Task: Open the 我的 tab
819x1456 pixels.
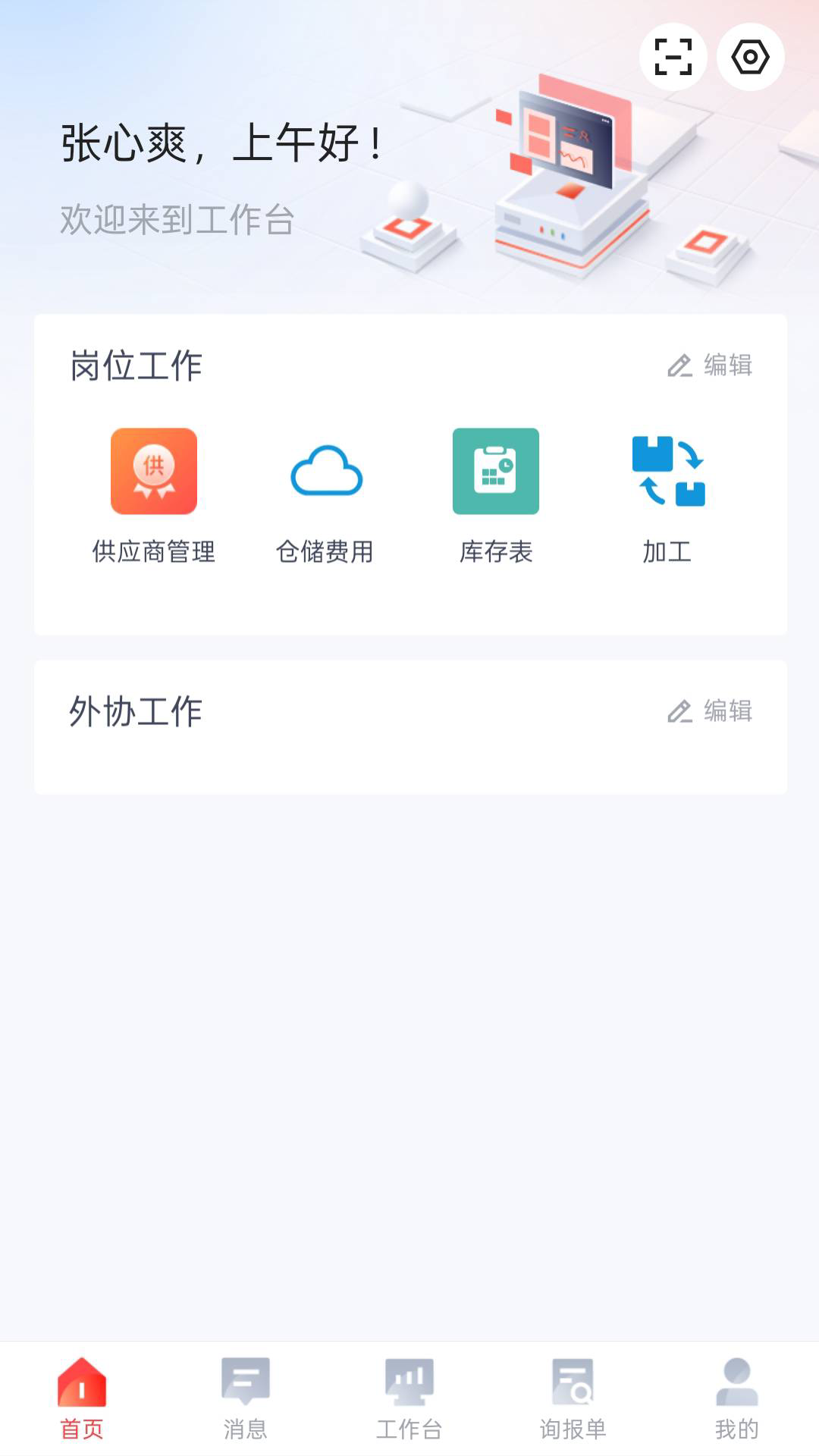Action: (x=736, y=1398)
